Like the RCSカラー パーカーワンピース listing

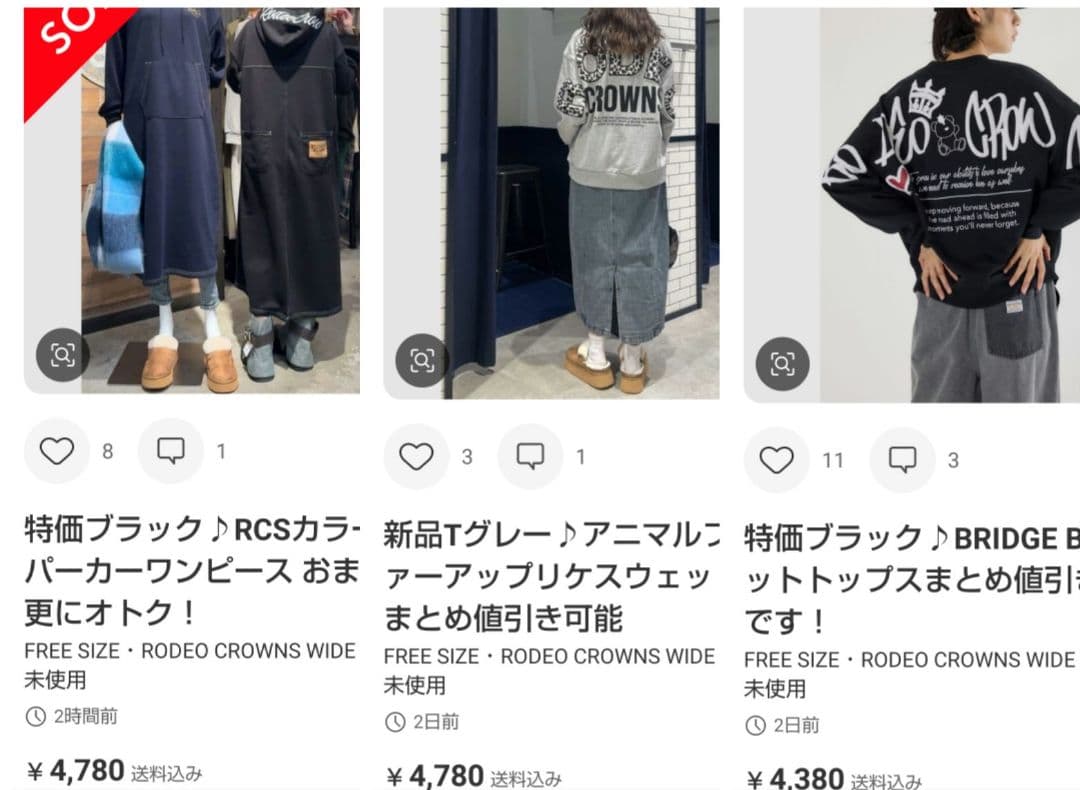pos(57,451)
